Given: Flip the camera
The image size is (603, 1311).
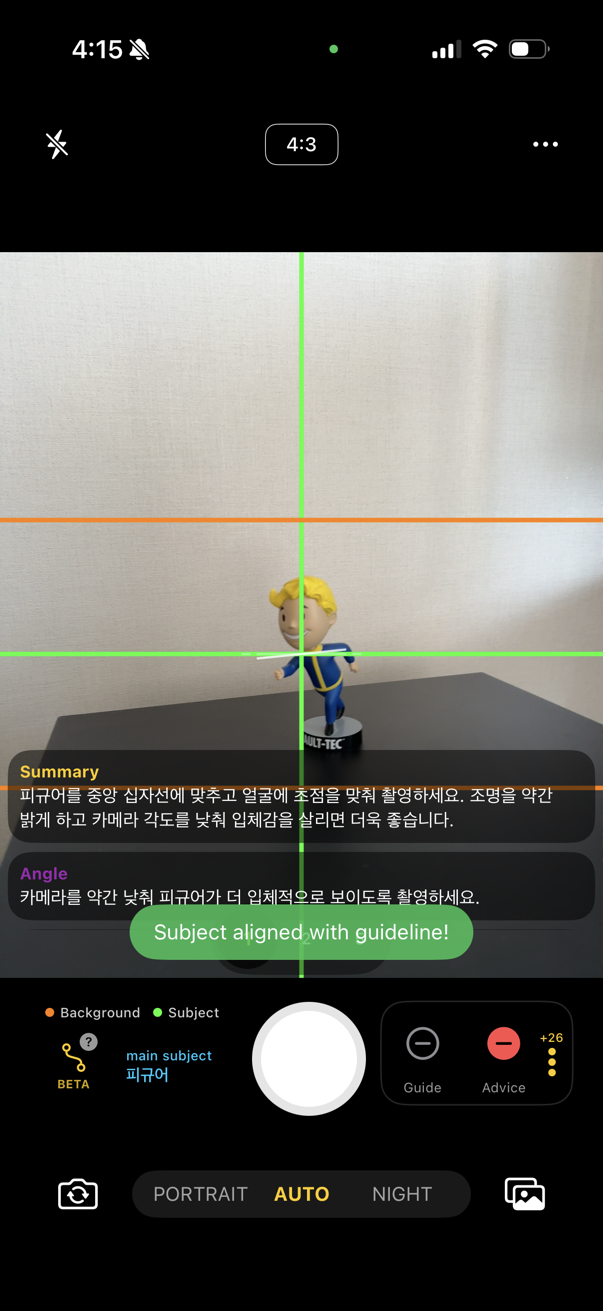Looking at the screenshot, I should [x=78, y=1194].
